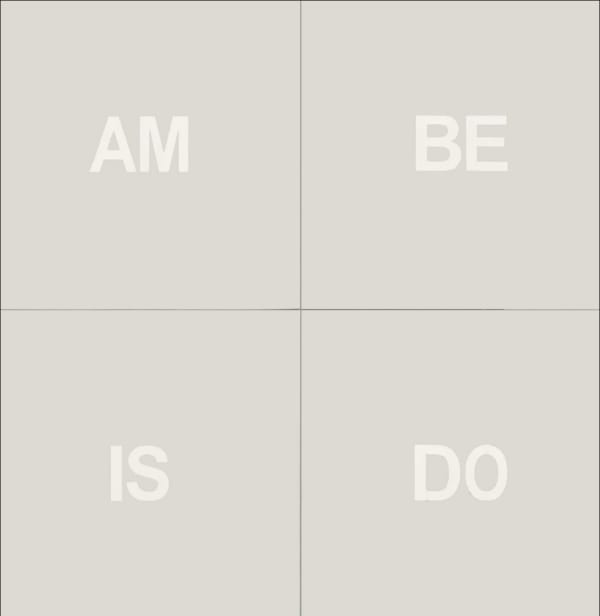Screen dimensions: 600x616
Task: Select the AM word tile
Action: 140,146
